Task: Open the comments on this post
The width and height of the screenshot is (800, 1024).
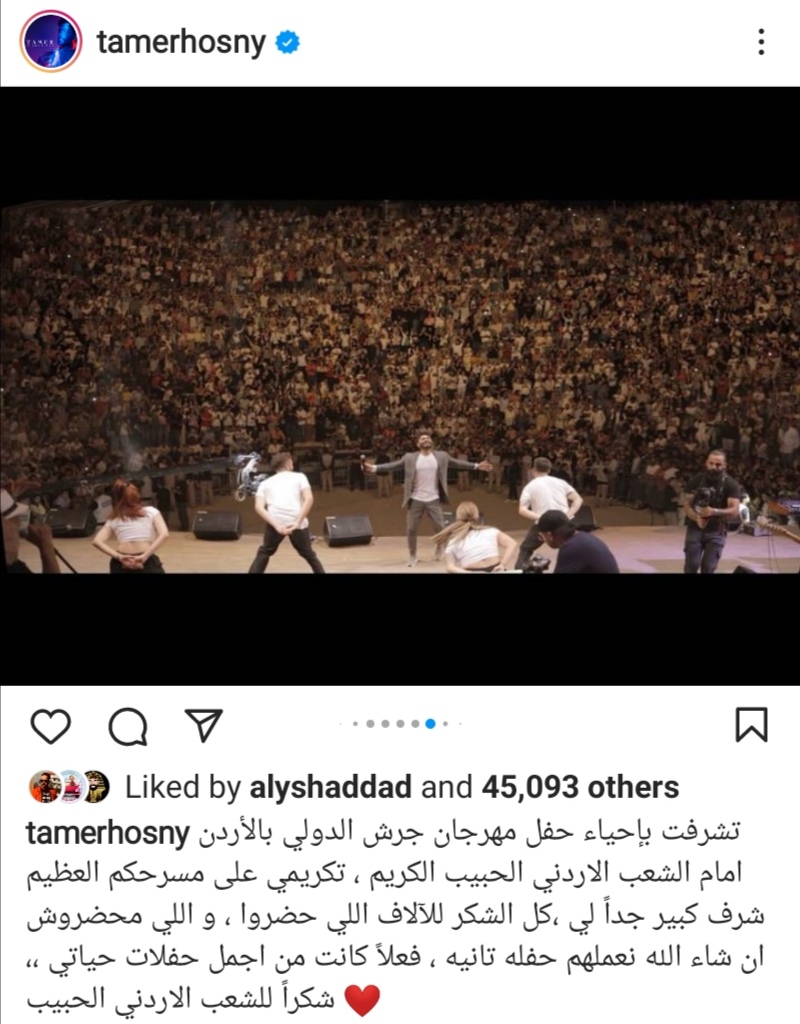Action: pos(127,726)
